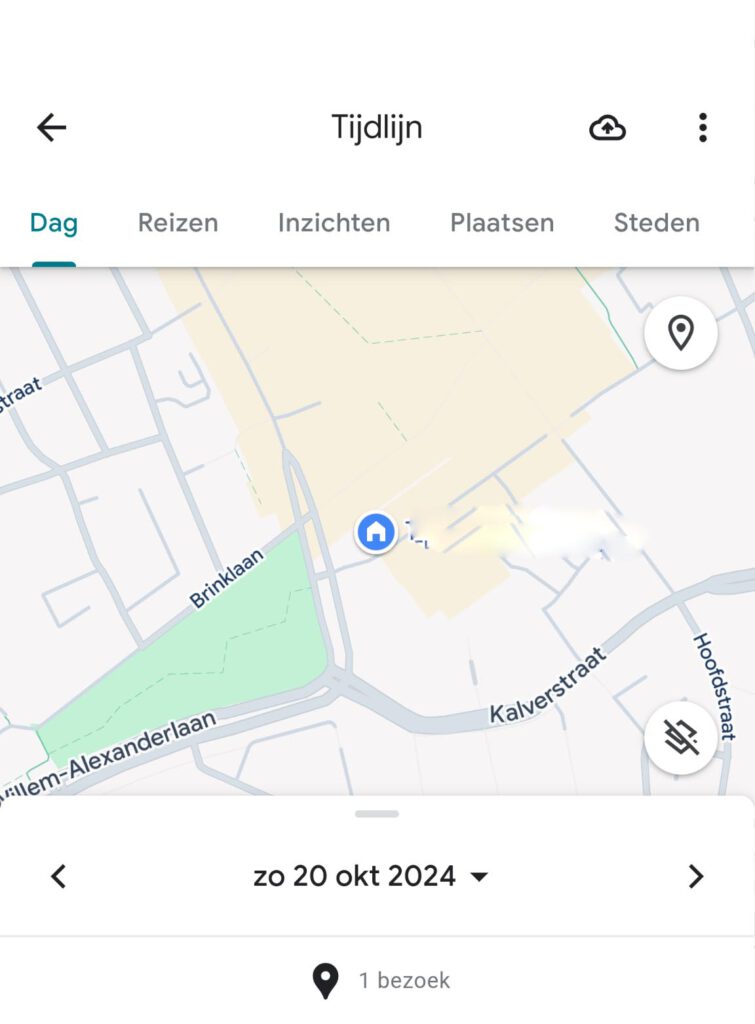The image size is (755, 1024).
Task: Tap the home marker on the map
Action: pos(376,532)
